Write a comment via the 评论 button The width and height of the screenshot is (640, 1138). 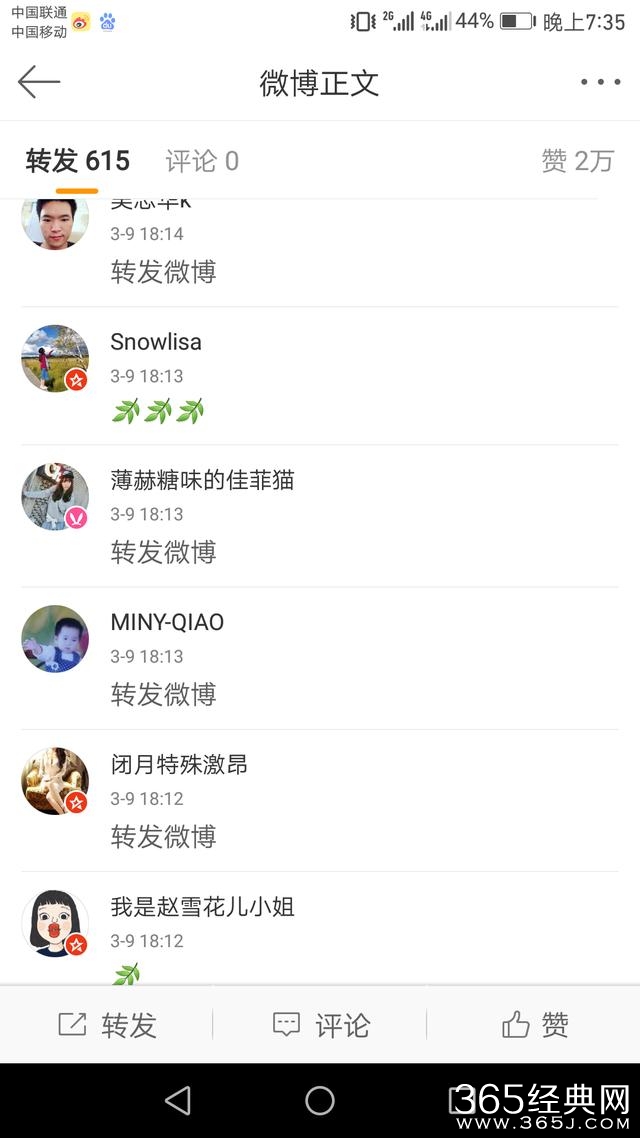click(x=321, y=1025)
